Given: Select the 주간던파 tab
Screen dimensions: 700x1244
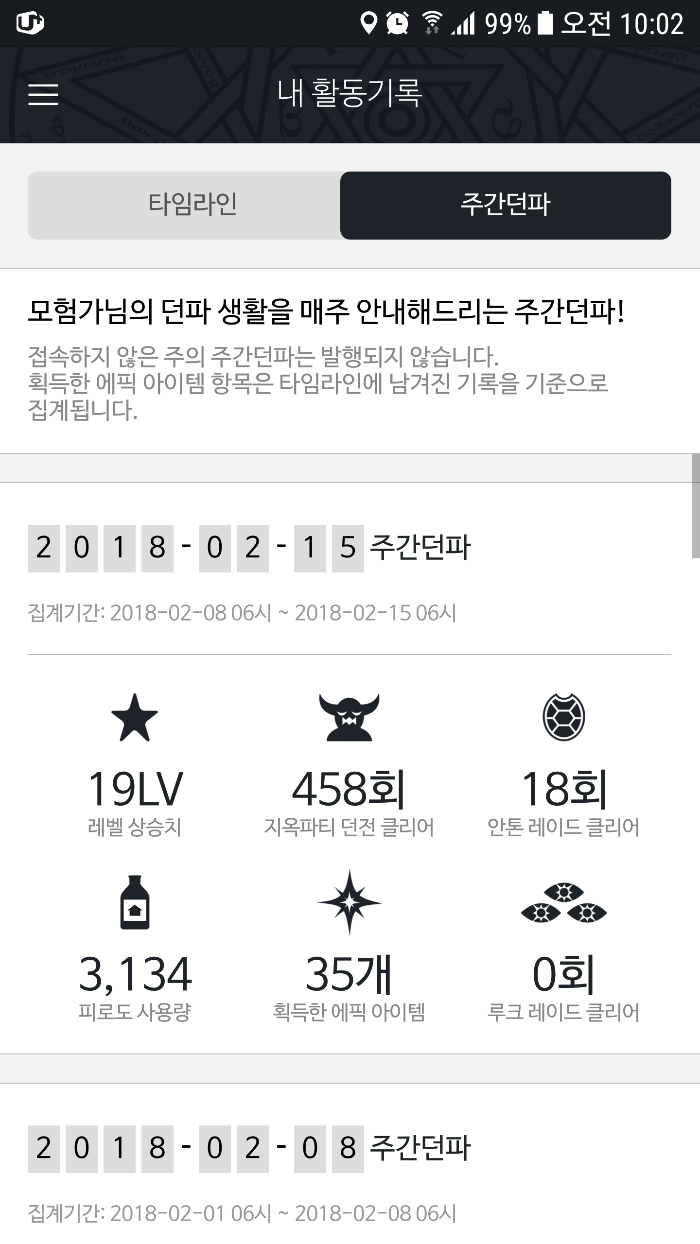Looking at the screenshot, I should [505, 205].
